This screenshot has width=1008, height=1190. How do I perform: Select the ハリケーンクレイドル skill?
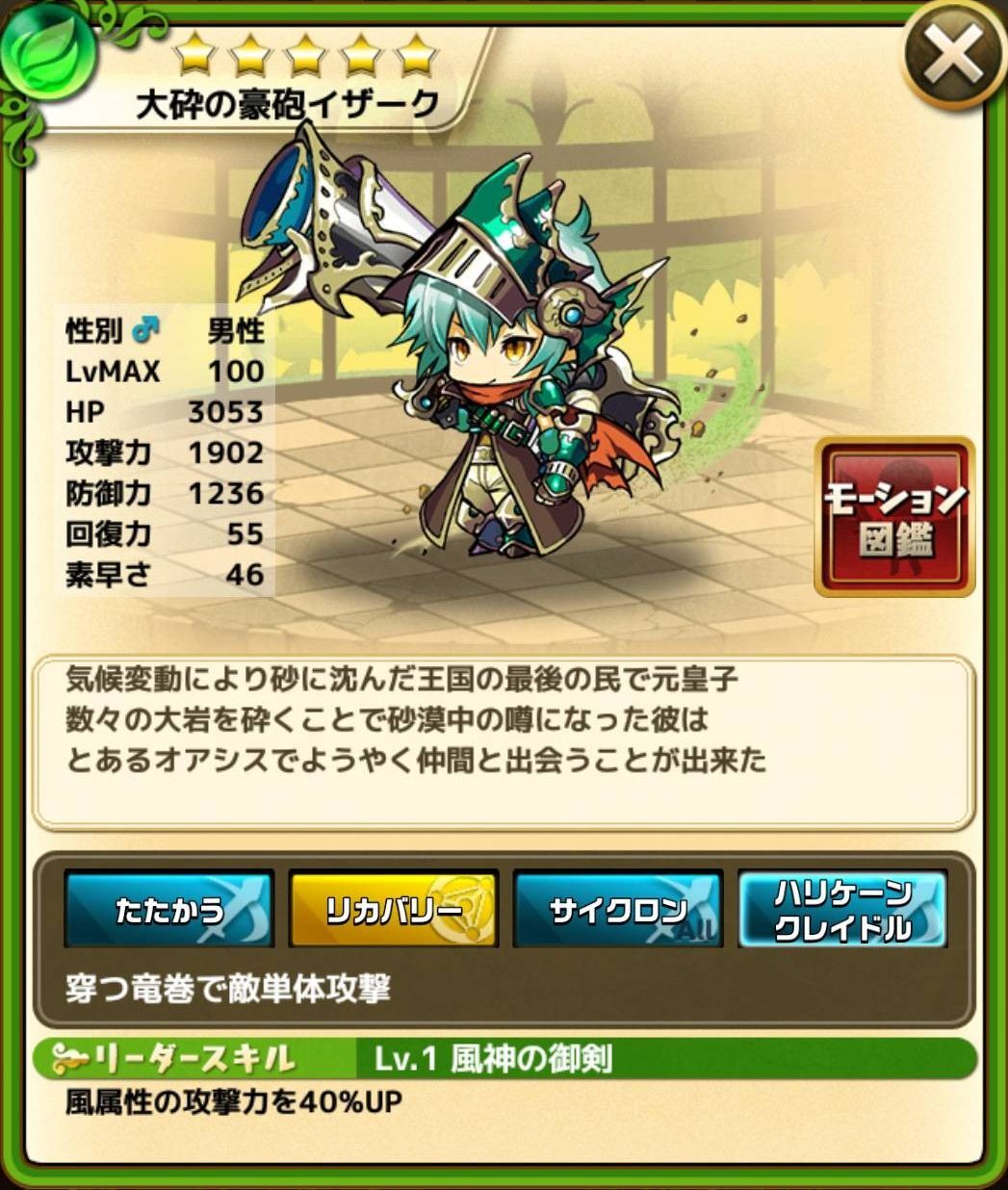pos(842,908)
